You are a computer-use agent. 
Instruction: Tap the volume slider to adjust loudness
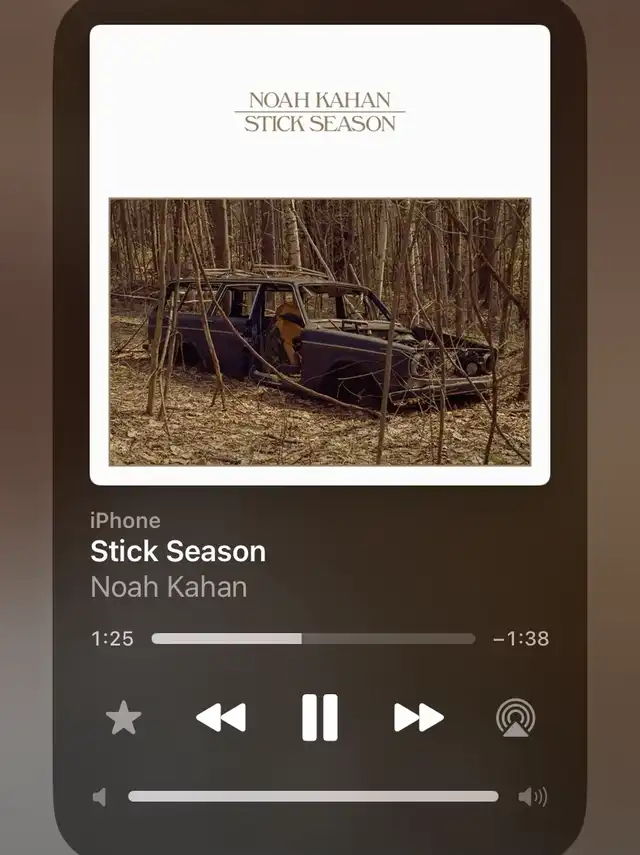point(313,797)
